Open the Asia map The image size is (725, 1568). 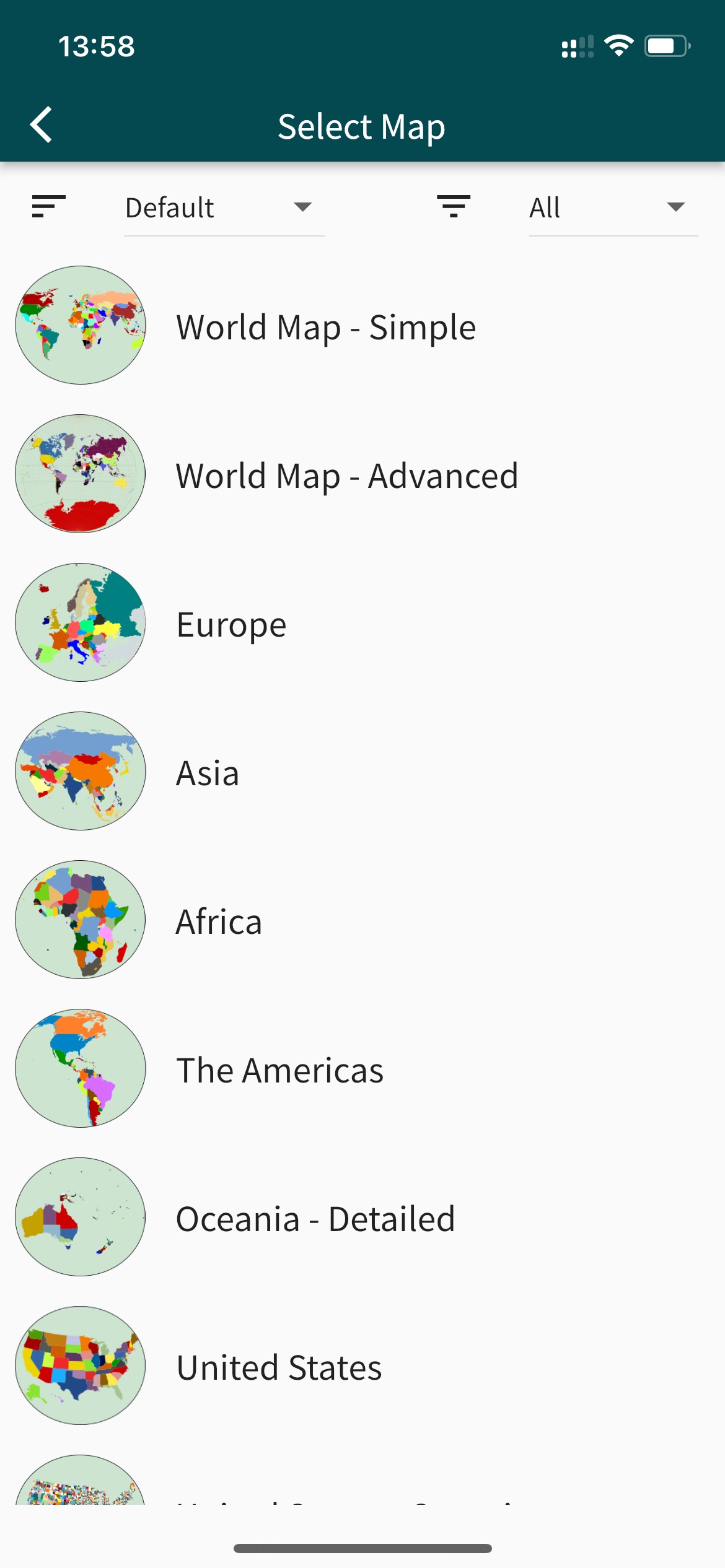tap(208, 772)
